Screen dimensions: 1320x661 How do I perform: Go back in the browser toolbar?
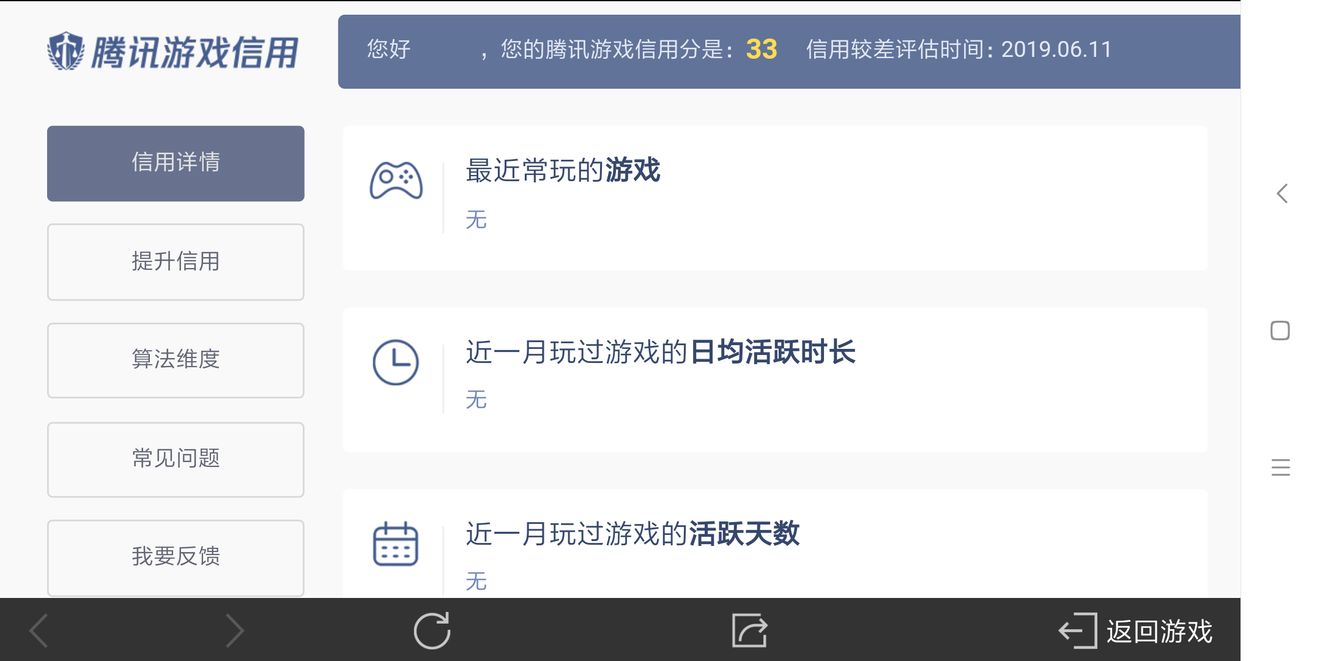pos(39,631)
